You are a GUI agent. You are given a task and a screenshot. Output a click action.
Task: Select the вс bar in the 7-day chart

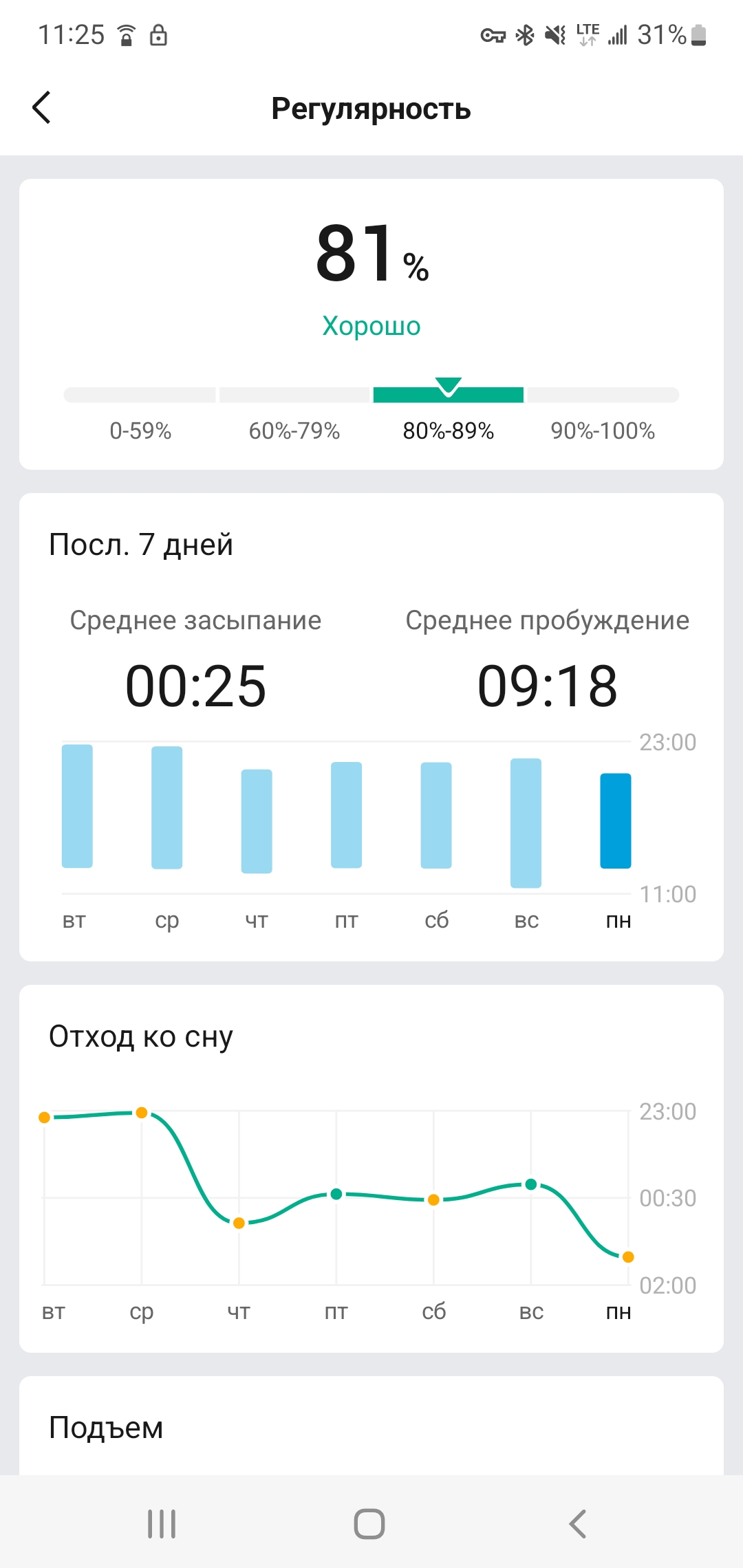click(x=526, y=823)
